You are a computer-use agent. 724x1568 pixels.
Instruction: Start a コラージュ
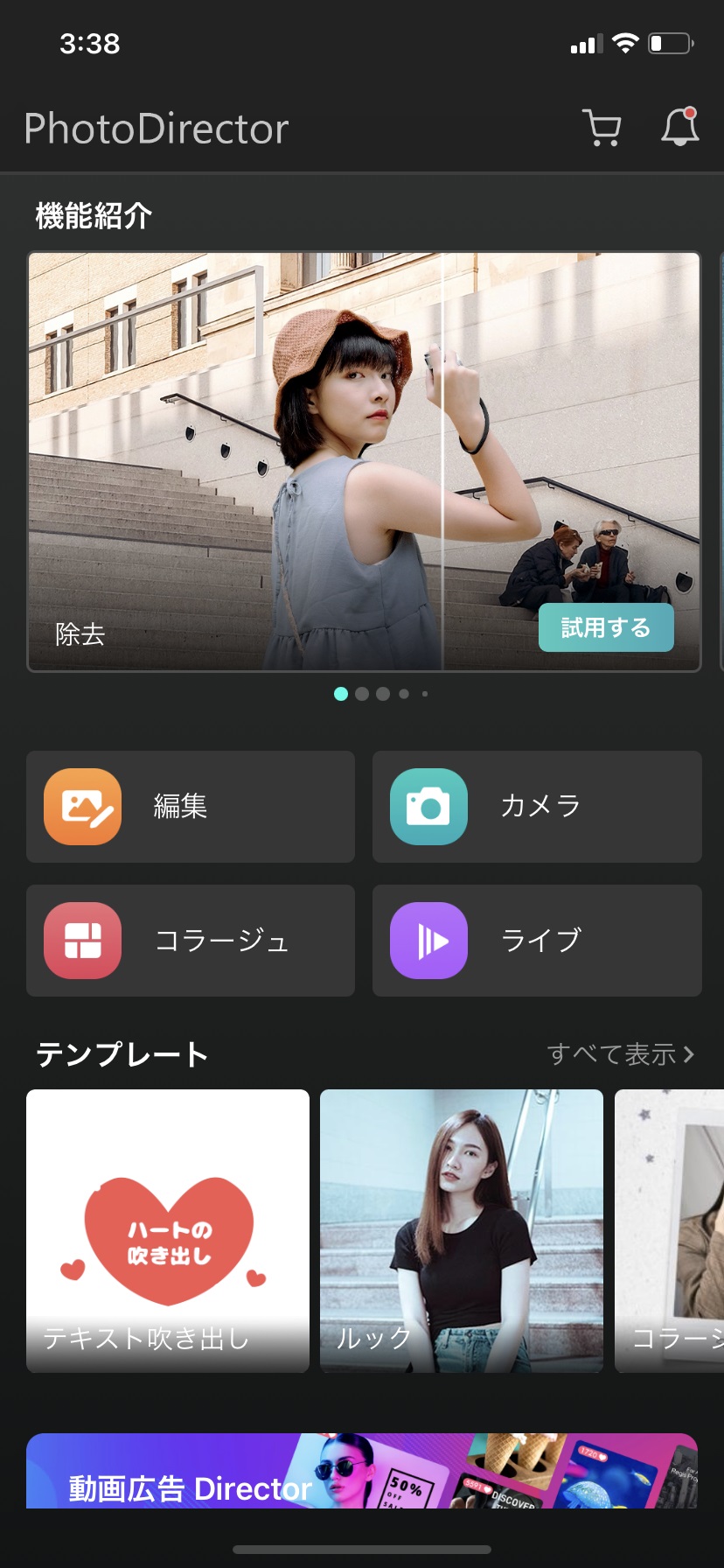tap(191, 941)
